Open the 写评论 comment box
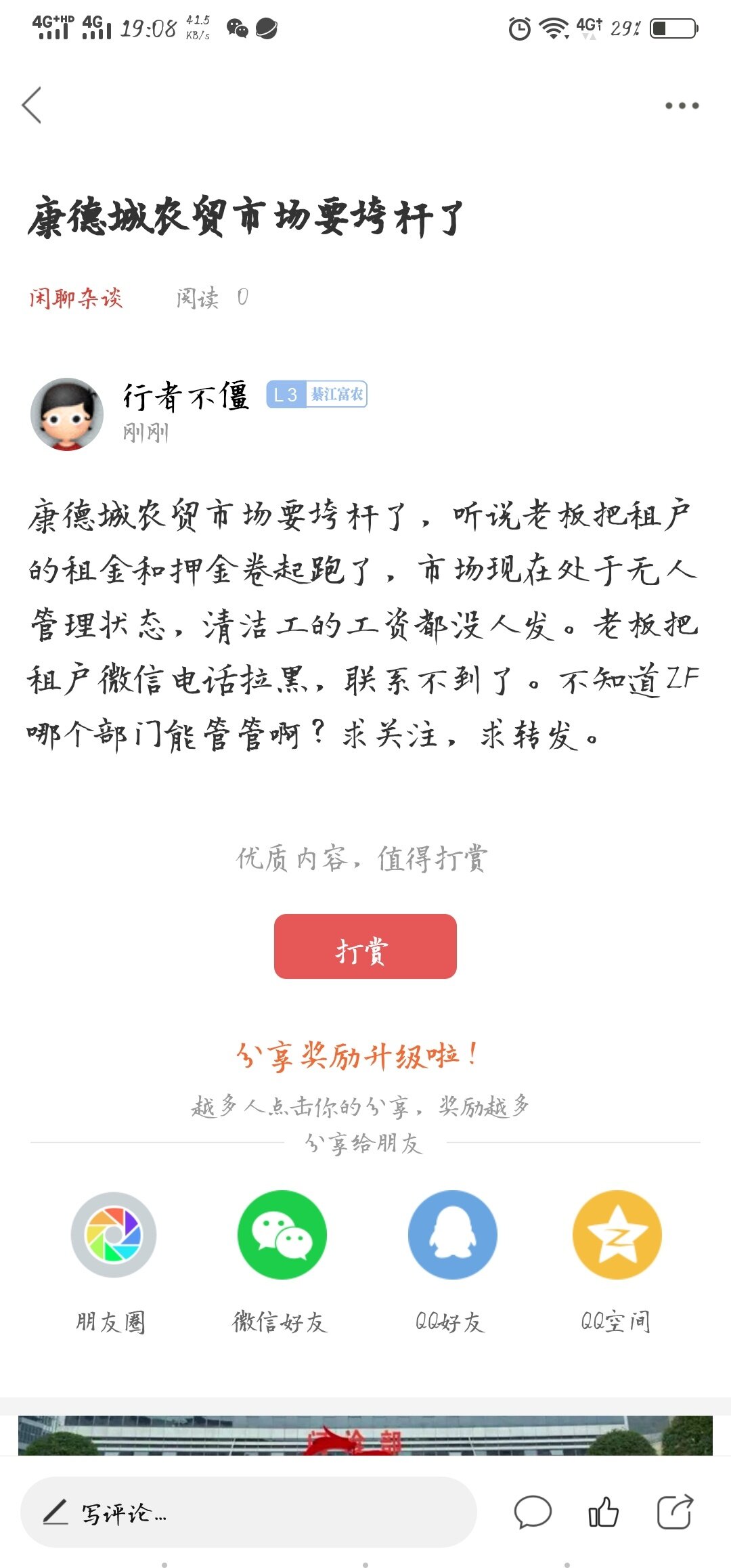Image resolution: width=731 pixels, height=1568 pixels. (x=248, y=1512)
